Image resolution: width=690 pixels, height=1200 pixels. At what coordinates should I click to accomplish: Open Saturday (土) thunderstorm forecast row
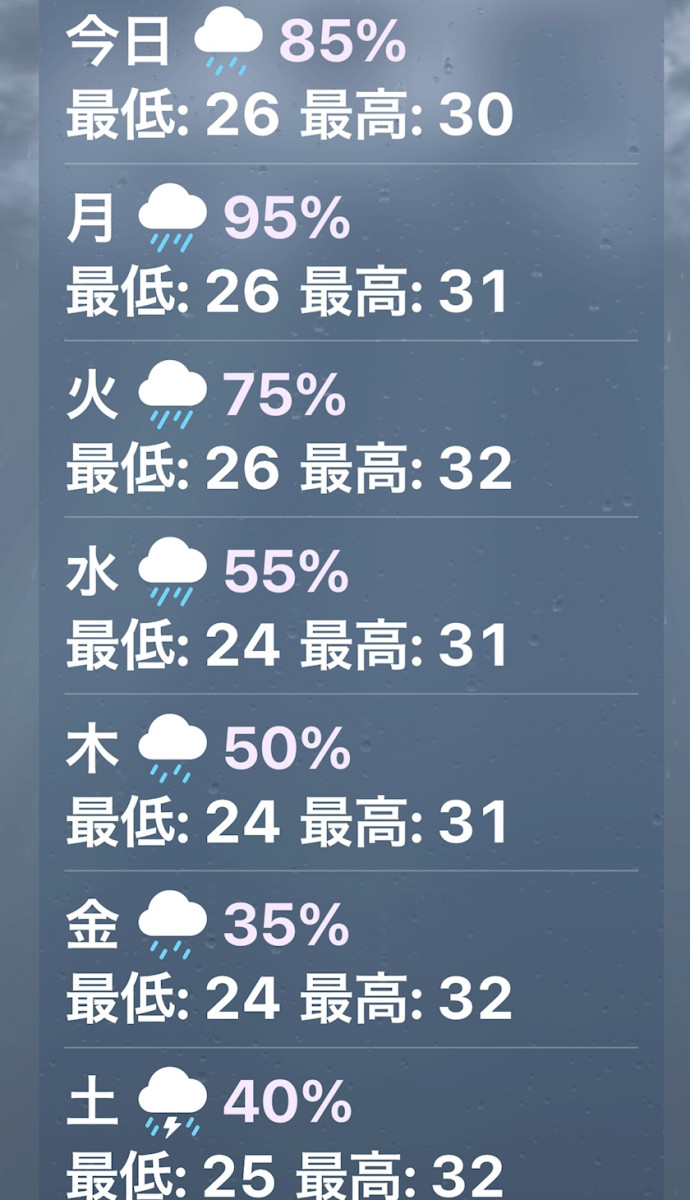(351, 1124)
